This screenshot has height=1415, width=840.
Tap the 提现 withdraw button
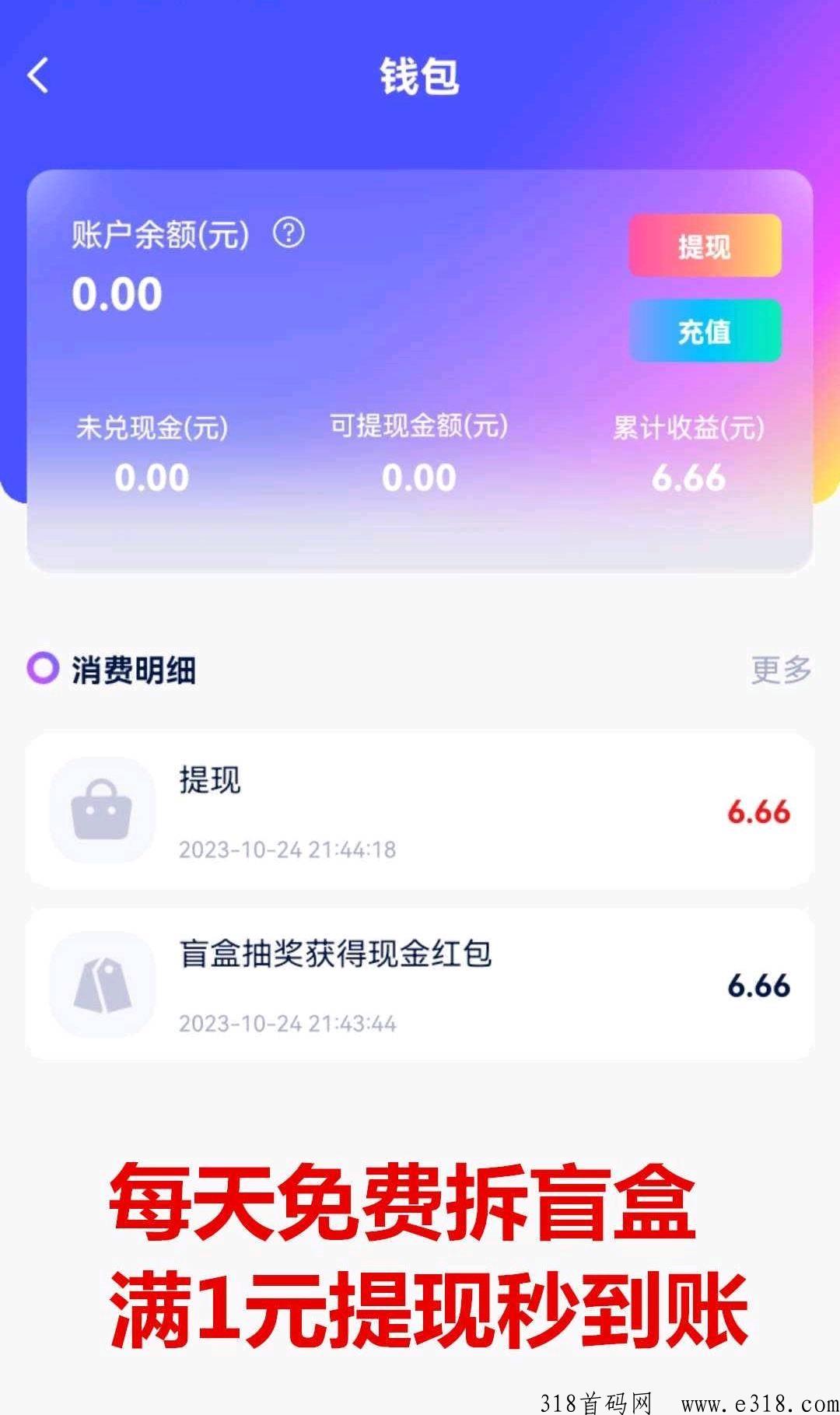click(705, 246)
